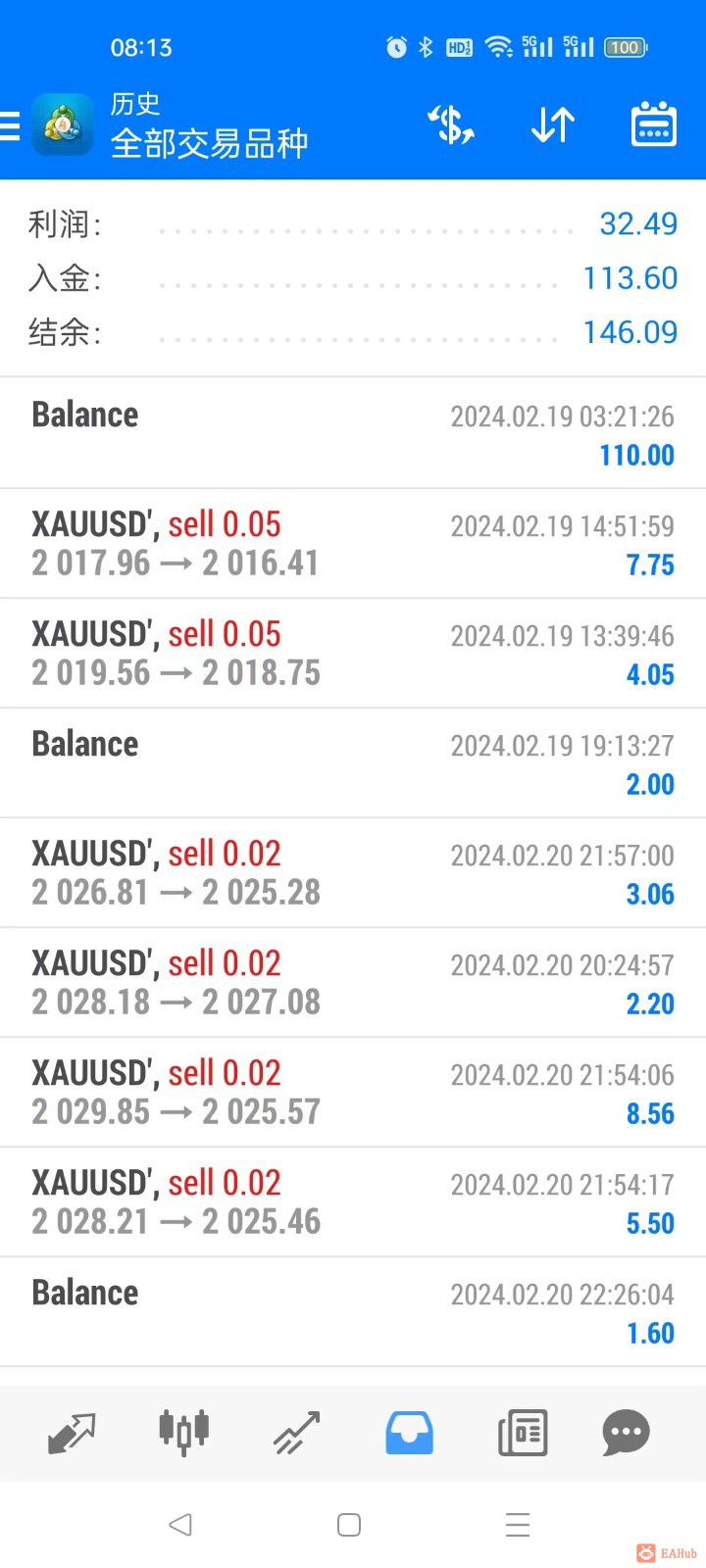Open the Quotes screen trending-arrow icon
706x1568 pixels.
click(x=70, y=1432)
